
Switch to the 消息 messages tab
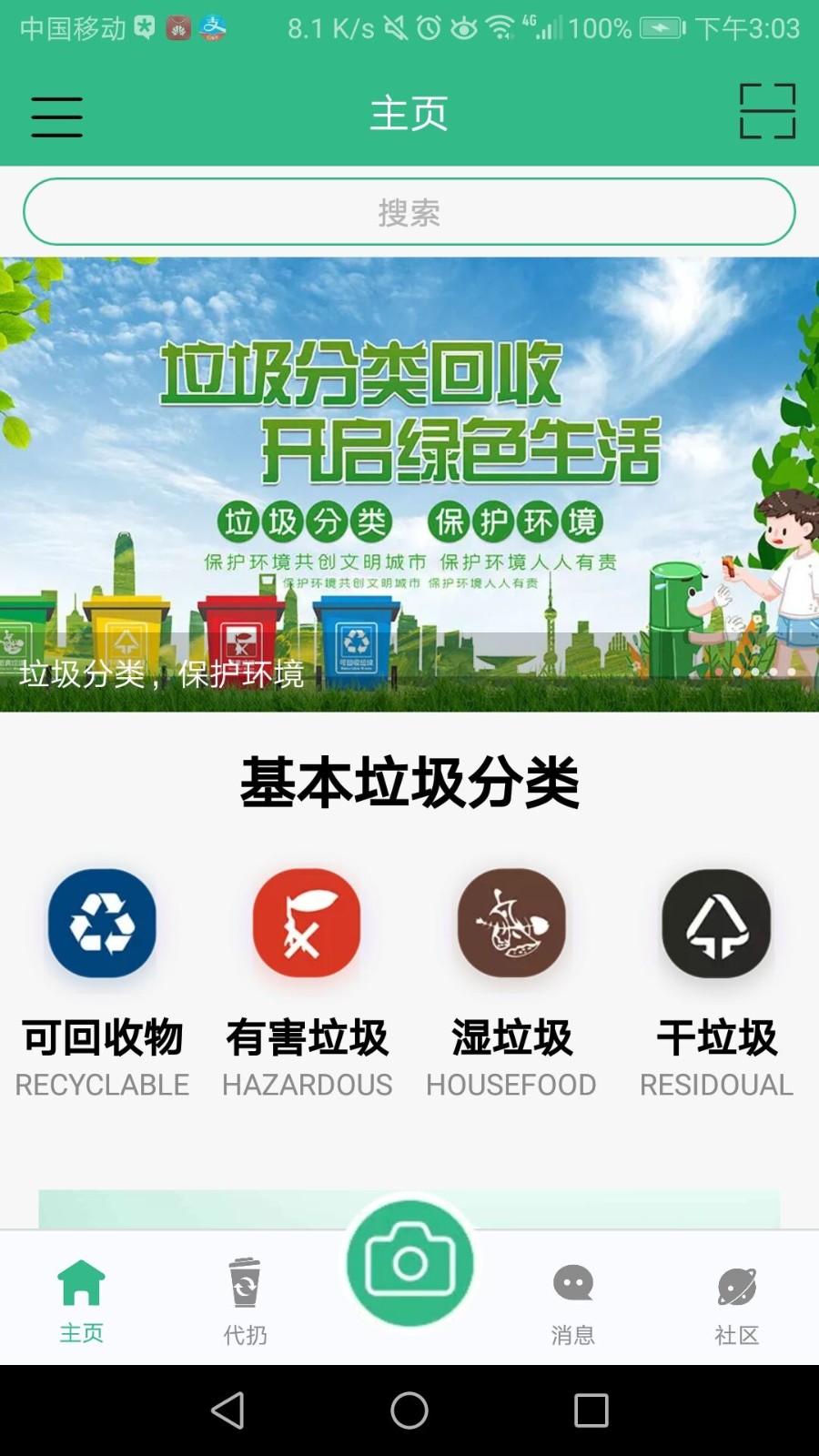point(573,1300)
